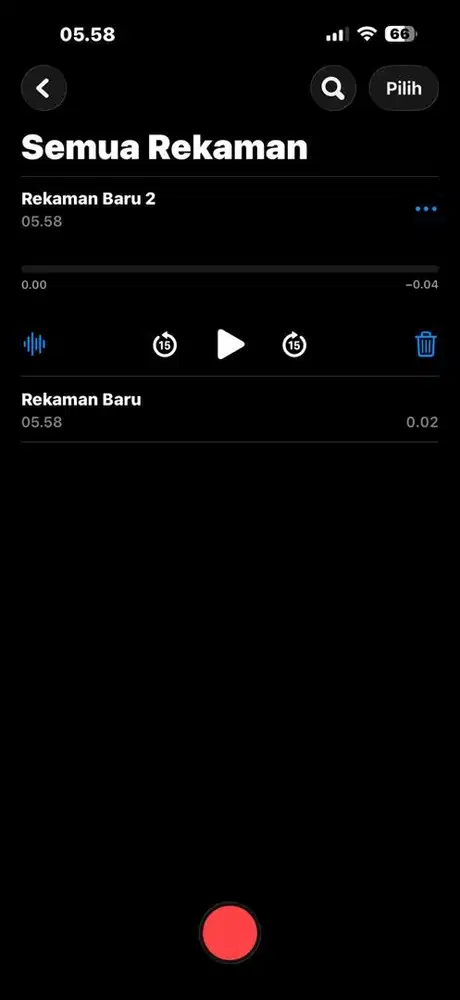
Task: Open the Rekaman Baru recording
Action: (230, 409)
